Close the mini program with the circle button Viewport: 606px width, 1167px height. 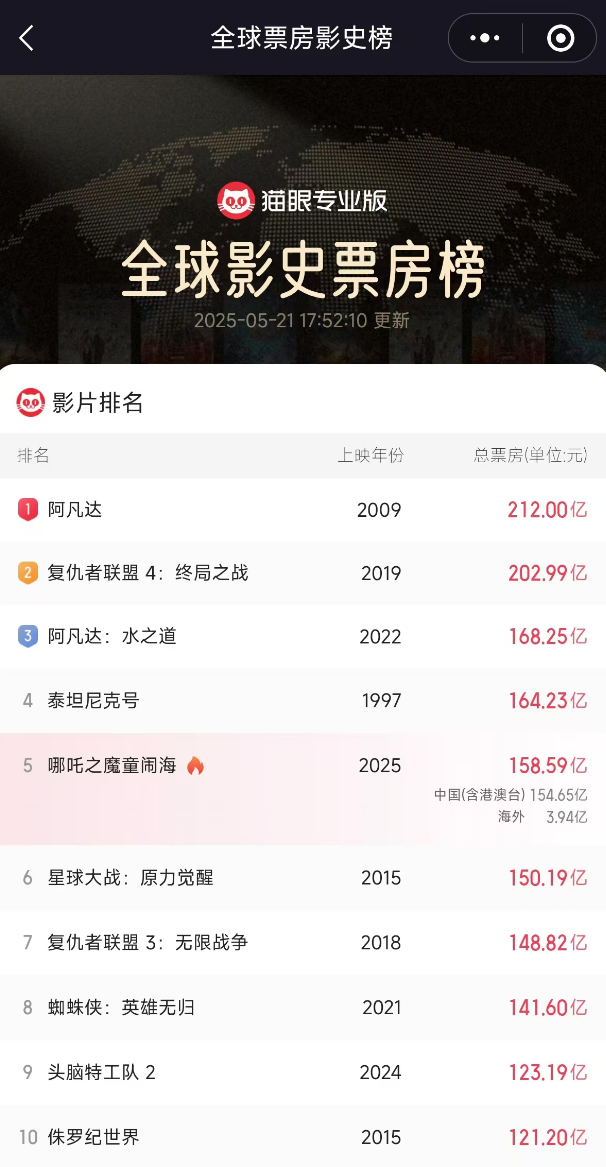pyautogui.click(x=561, y=39)
